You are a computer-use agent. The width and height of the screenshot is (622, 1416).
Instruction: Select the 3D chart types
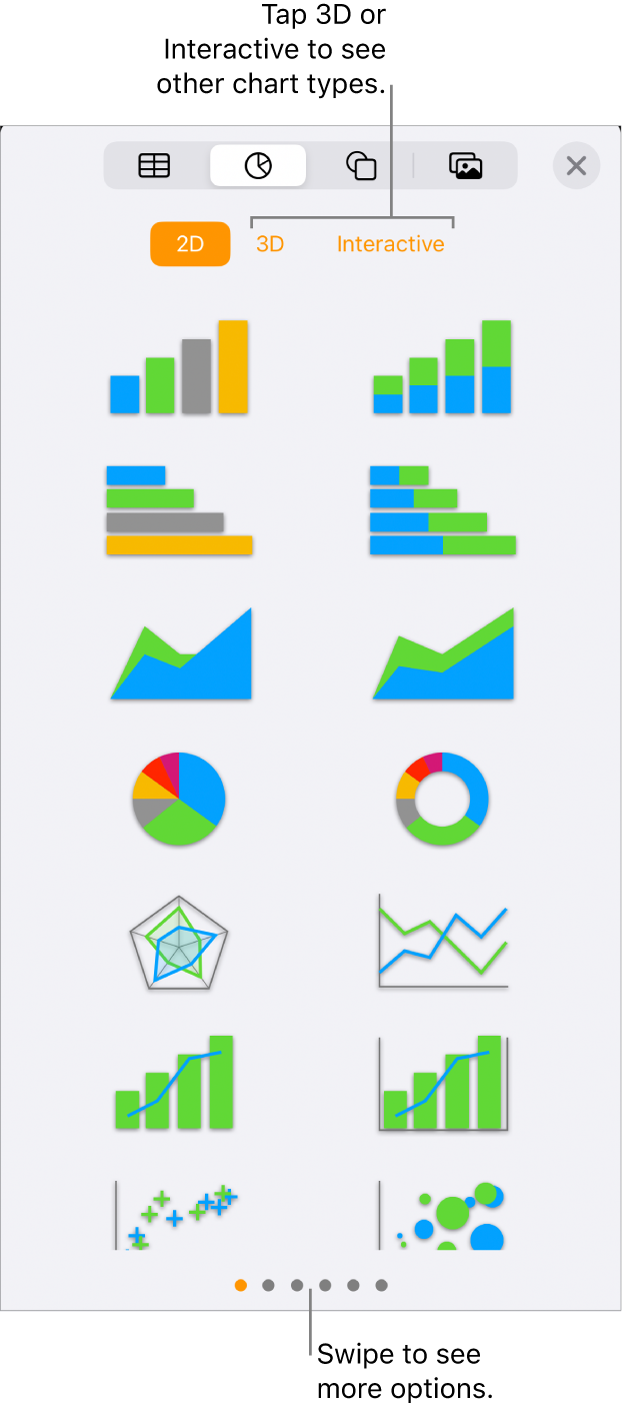pos(270,244)
